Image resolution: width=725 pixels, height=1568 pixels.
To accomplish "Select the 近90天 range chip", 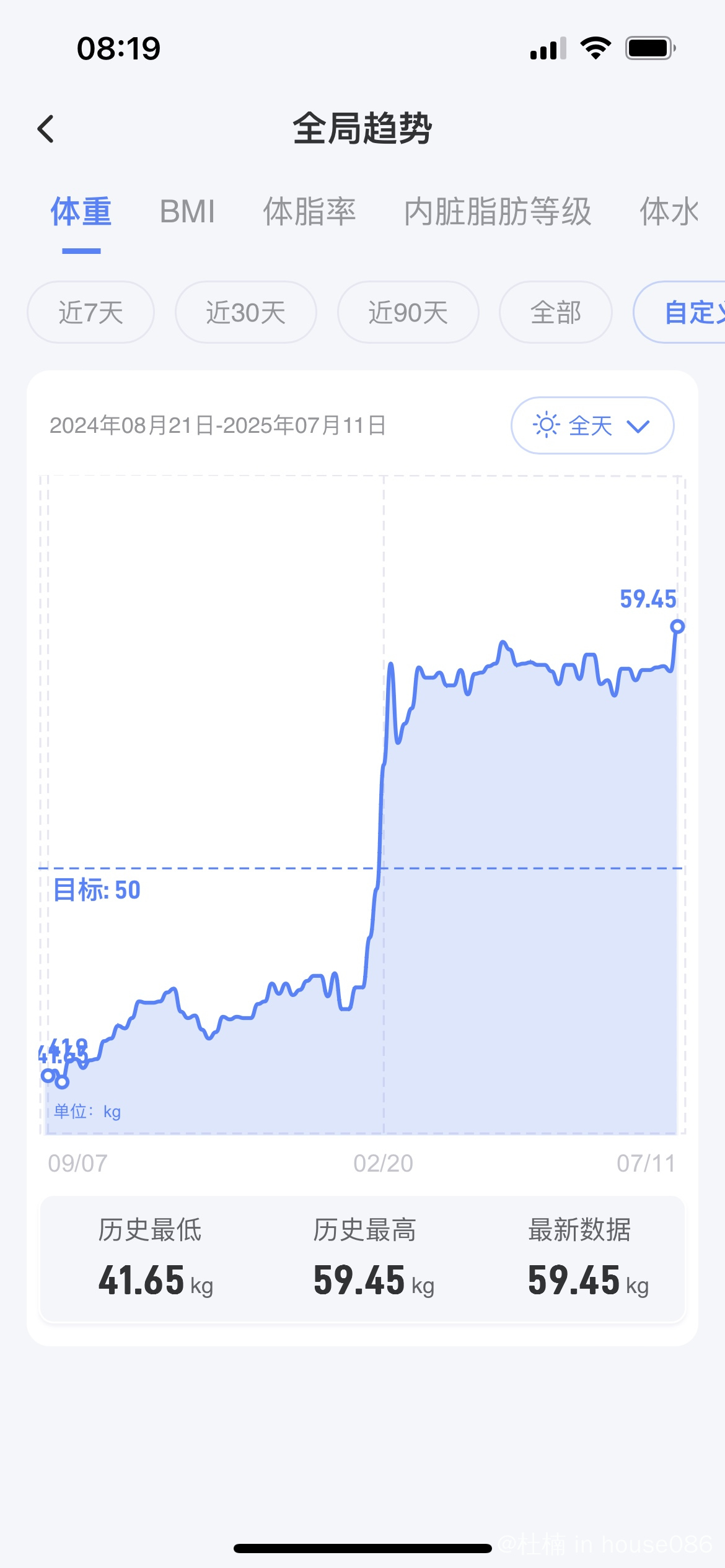I will tap(408, 312).
